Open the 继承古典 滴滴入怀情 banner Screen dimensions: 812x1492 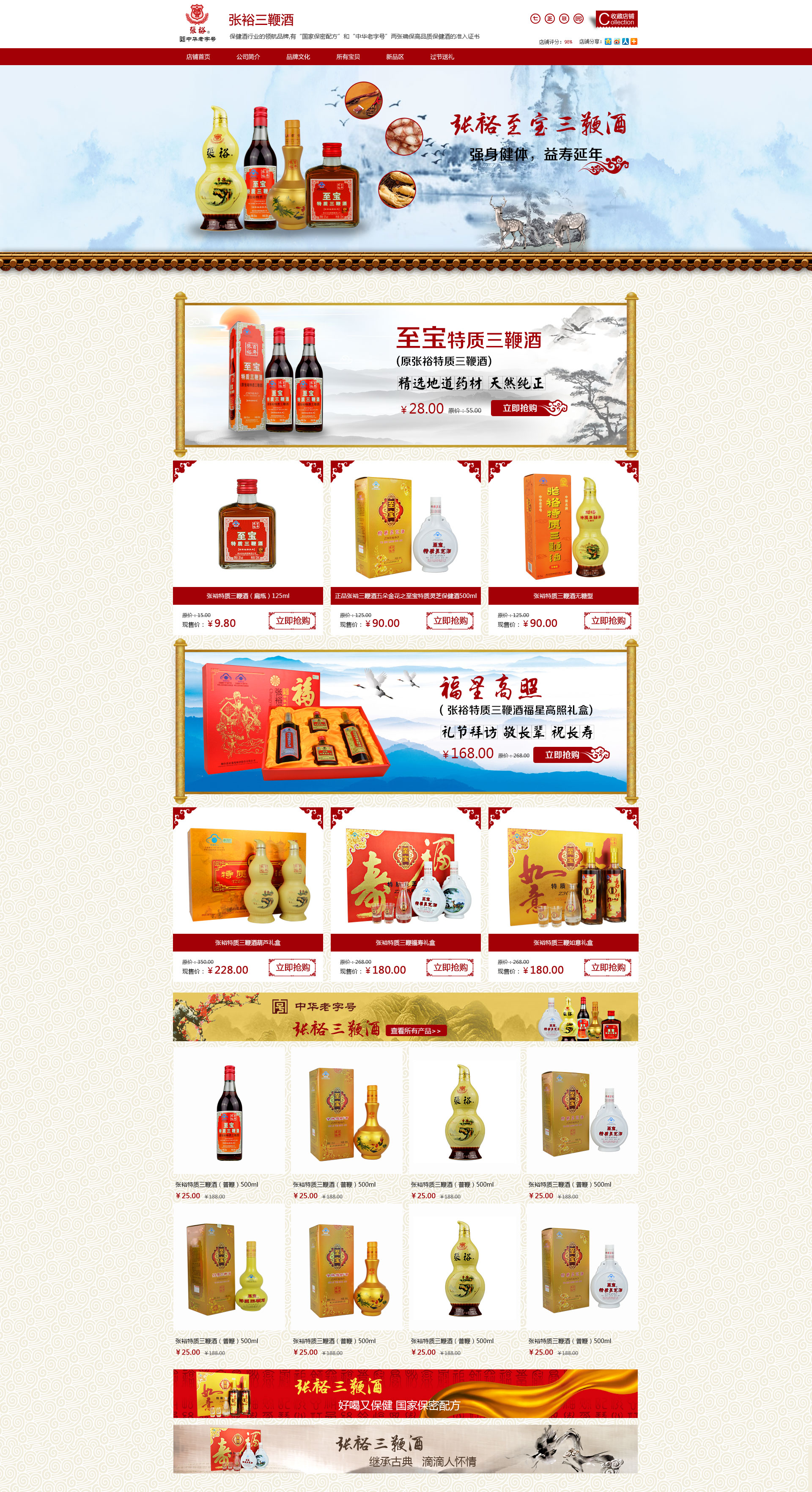coord(406,1449)
